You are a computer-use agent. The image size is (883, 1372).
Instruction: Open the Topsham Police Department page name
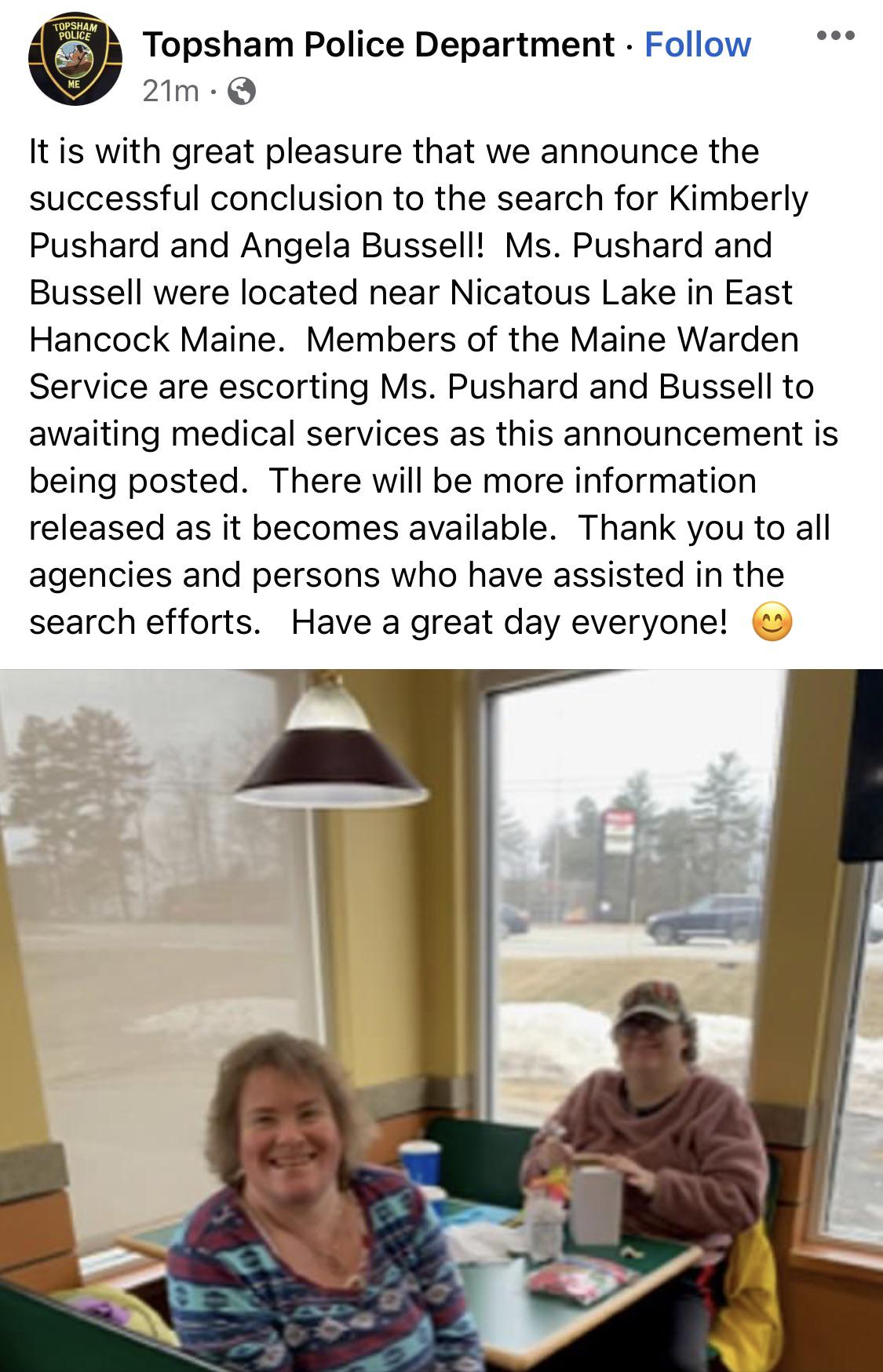click(378, 45)
